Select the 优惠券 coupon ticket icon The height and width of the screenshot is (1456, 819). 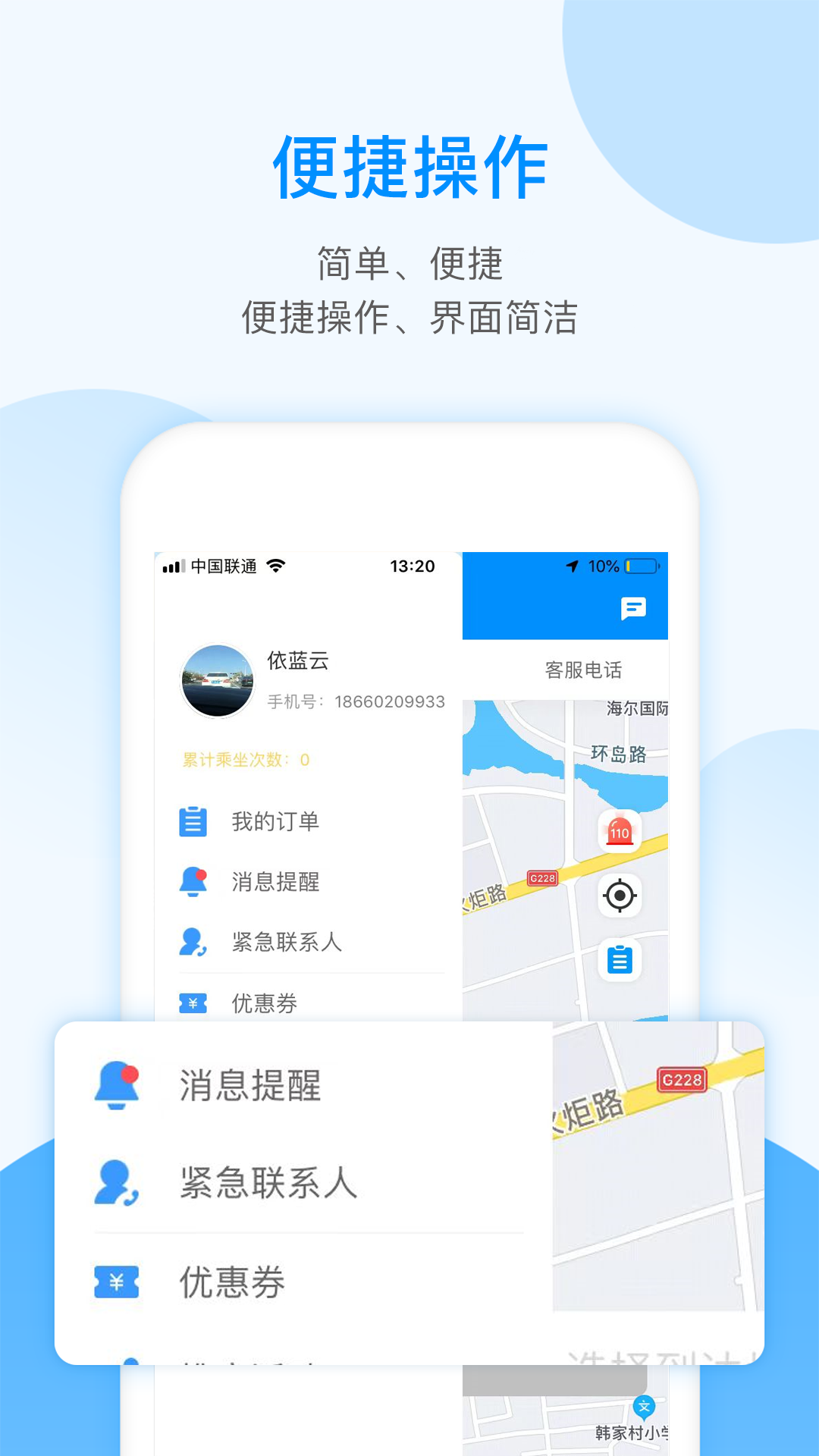[194, 1003]
